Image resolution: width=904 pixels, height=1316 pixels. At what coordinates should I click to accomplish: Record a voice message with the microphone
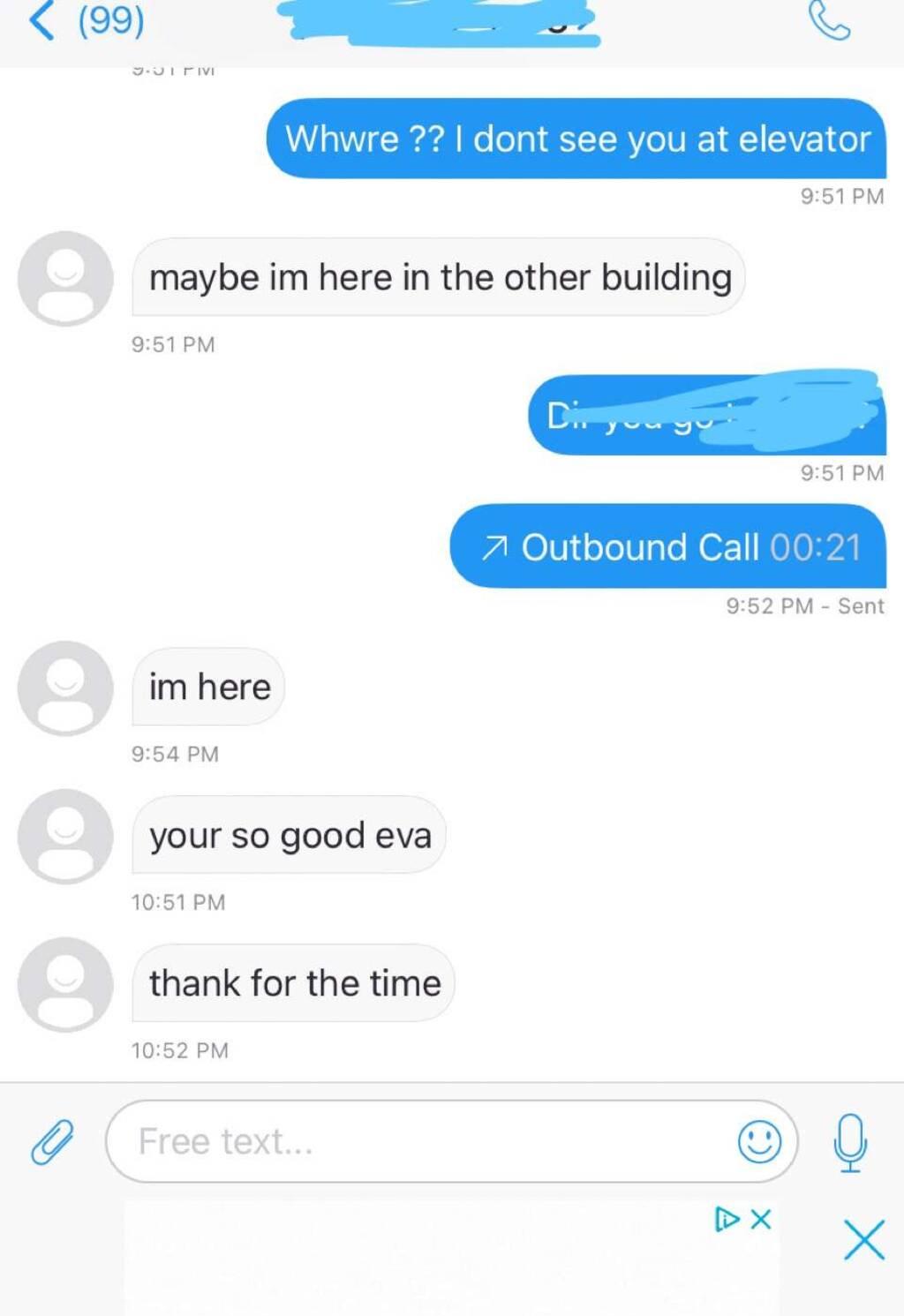point(850,1141)
